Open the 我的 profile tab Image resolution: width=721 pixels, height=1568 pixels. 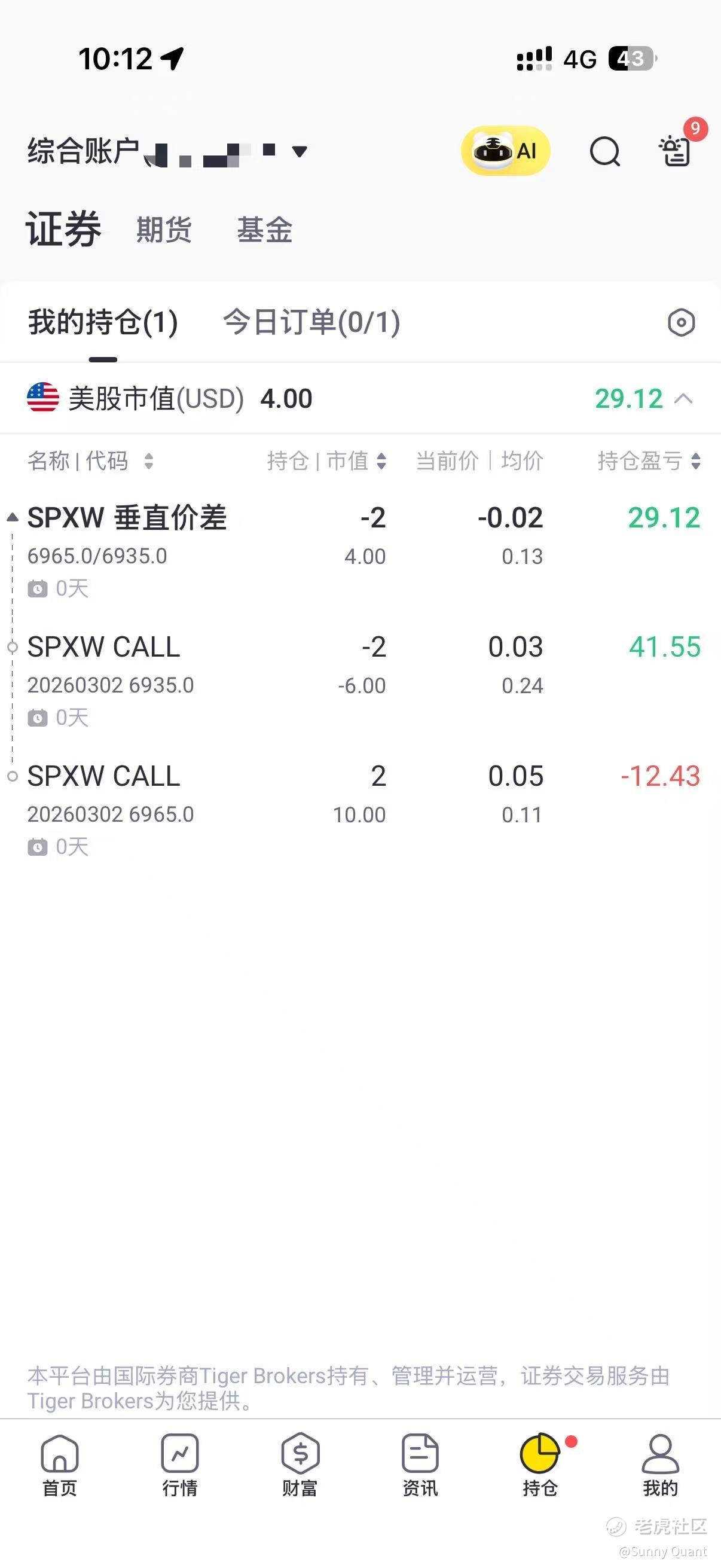pyautogui.click(x=660, y=1465)
